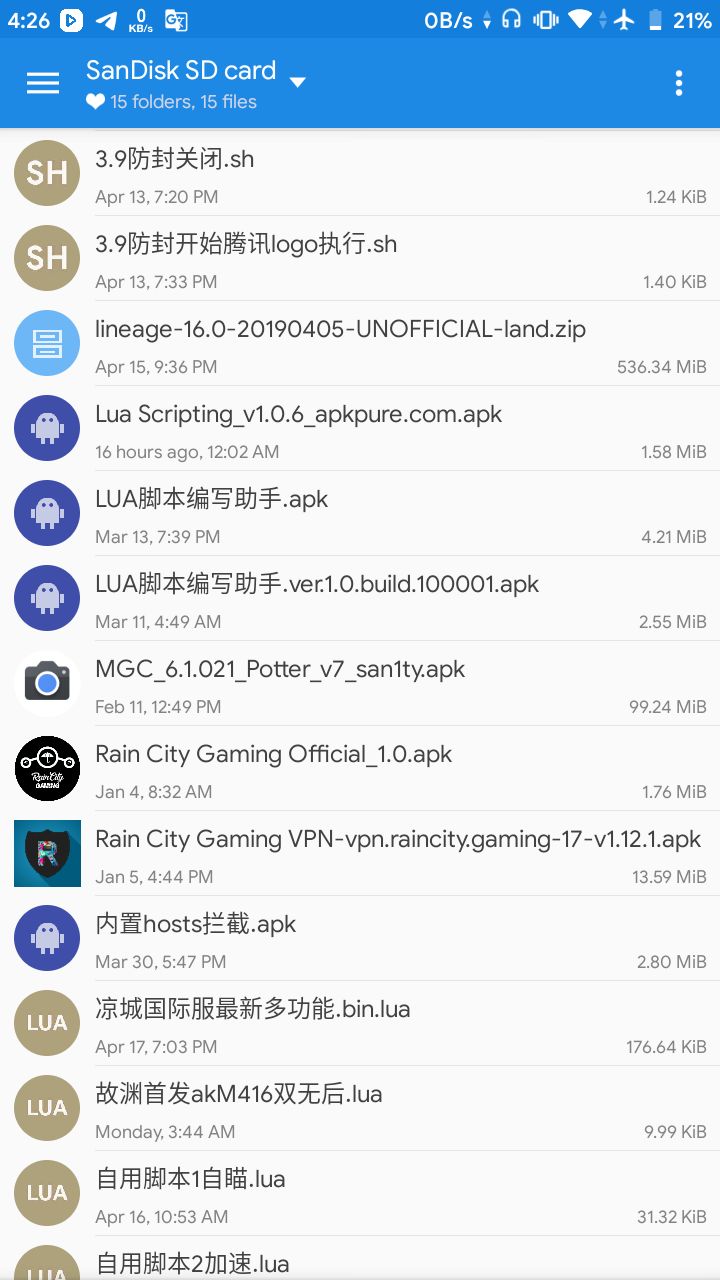
Task: Open 自用脚本2加速.lua
Action: click(x=360, y=1258)
